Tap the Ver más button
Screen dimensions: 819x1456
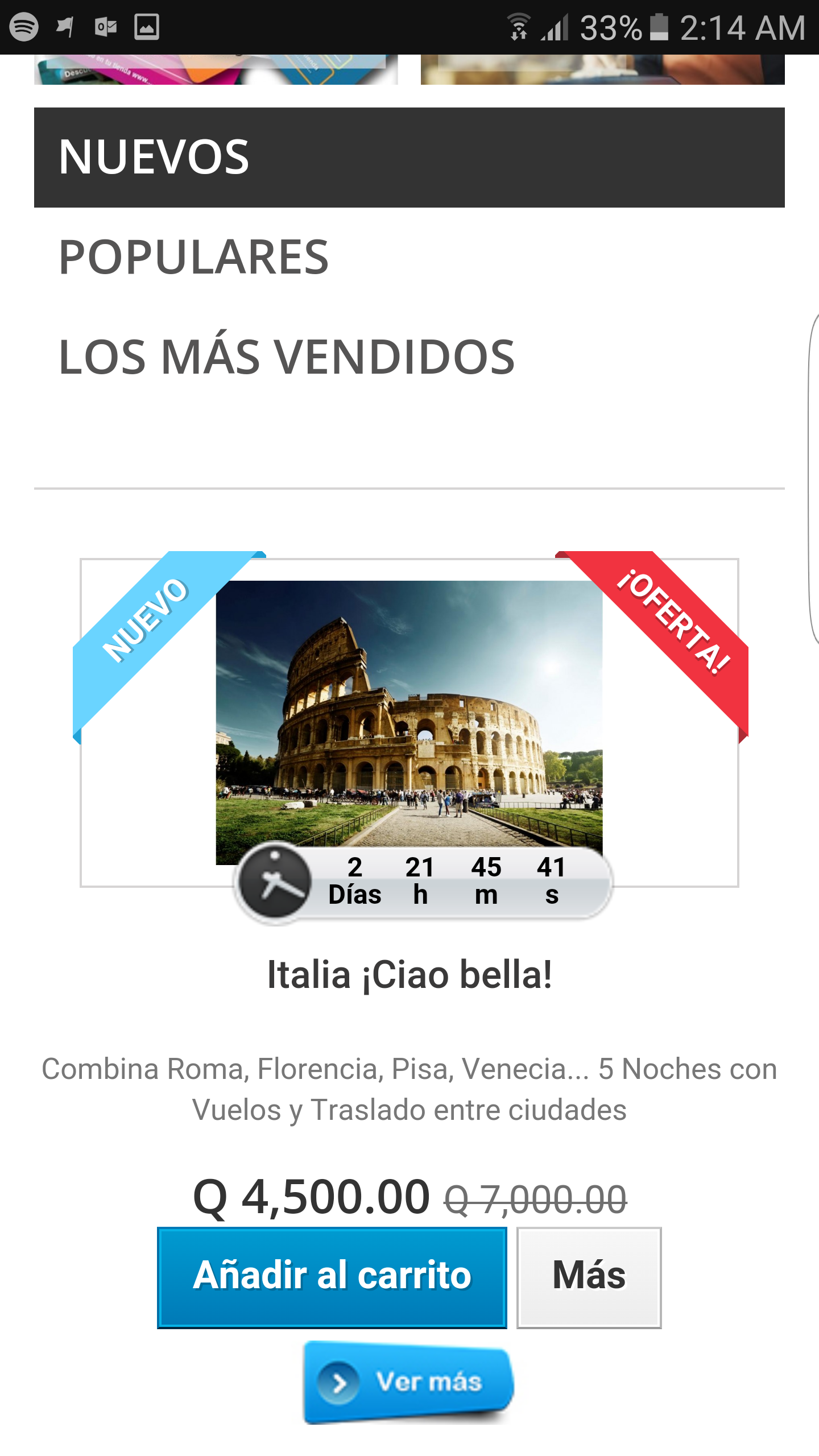tap(408, 1382)
